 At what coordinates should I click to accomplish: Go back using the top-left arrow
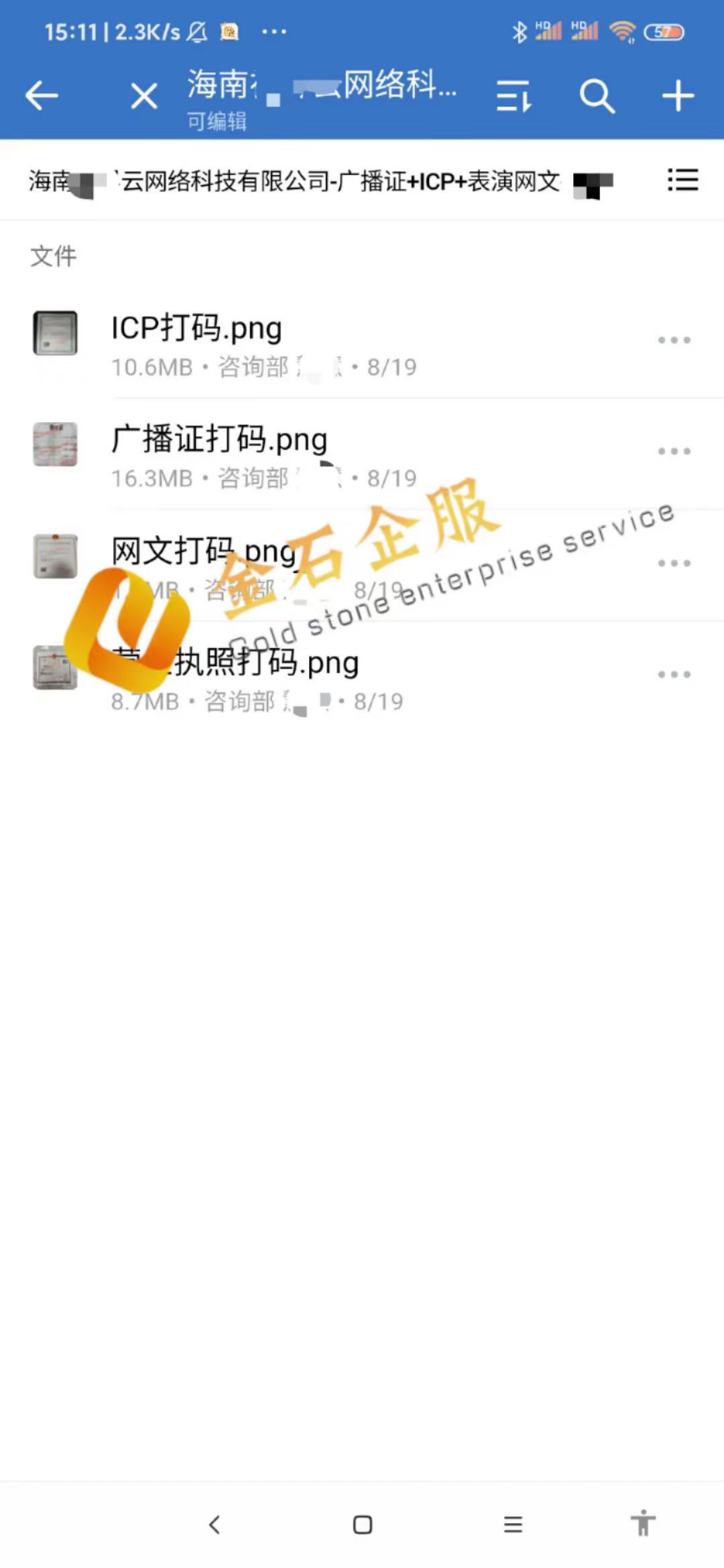[42, 96]
